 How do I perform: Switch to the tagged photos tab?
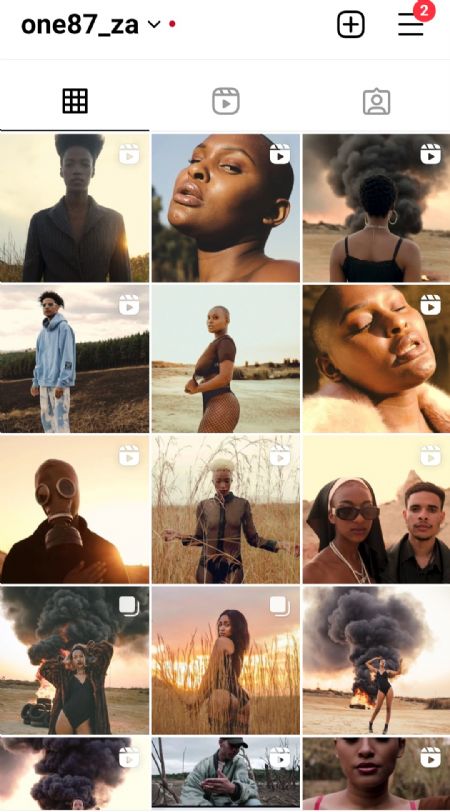(x=376, y=100)
